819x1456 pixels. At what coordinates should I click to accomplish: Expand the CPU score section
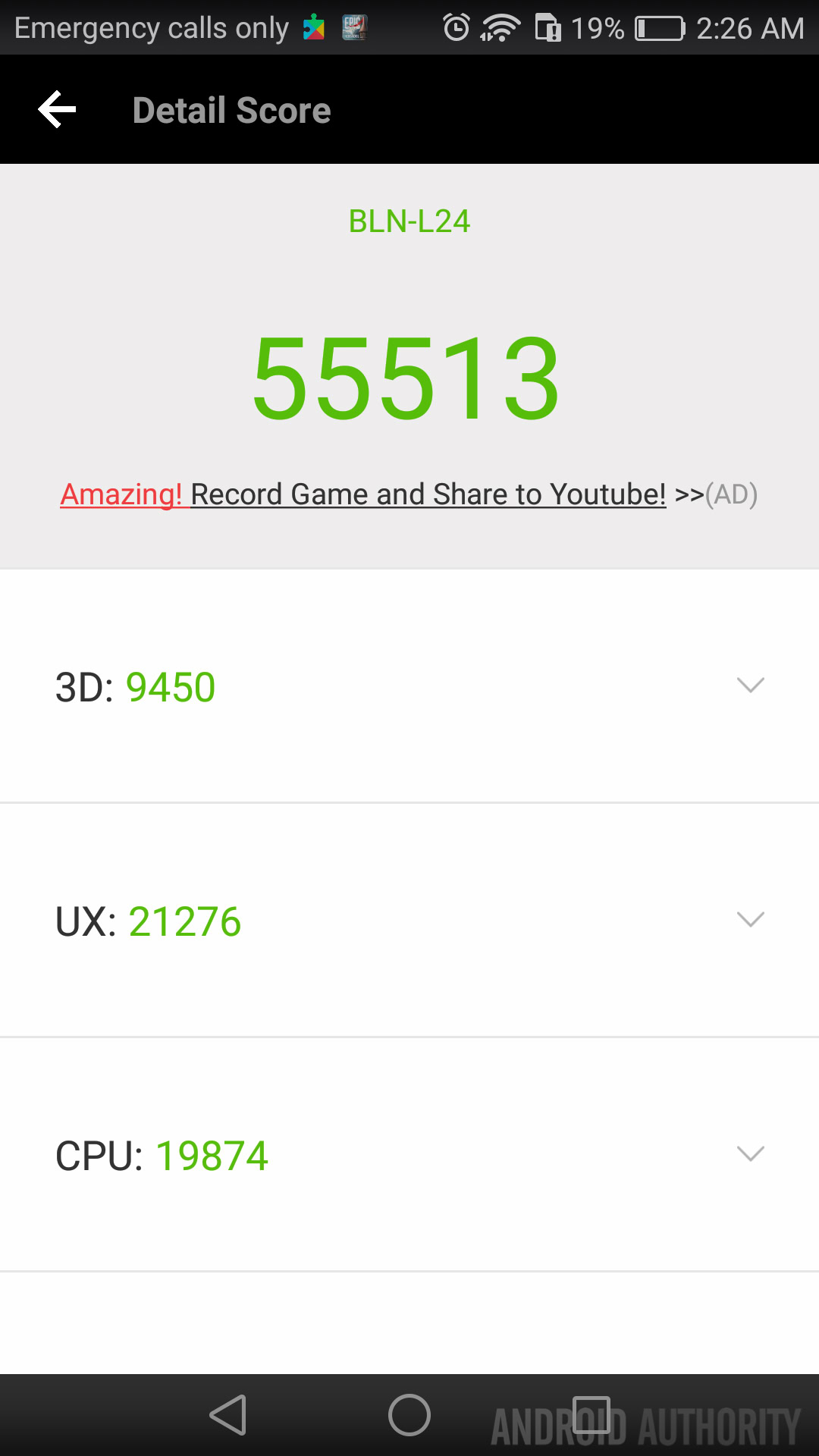750,1154
